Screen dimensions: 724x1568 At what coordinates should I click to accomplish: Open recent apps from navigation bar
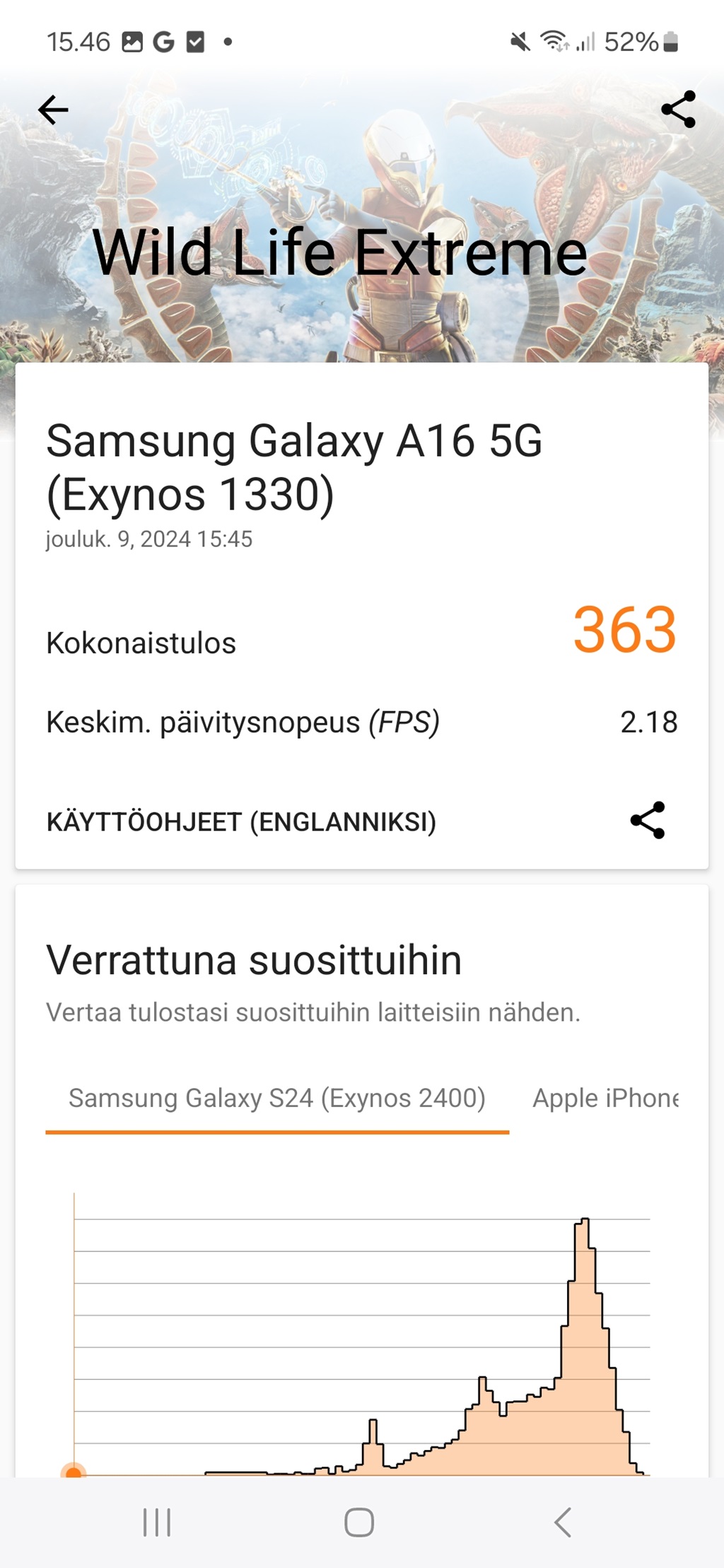(157, 1522)
